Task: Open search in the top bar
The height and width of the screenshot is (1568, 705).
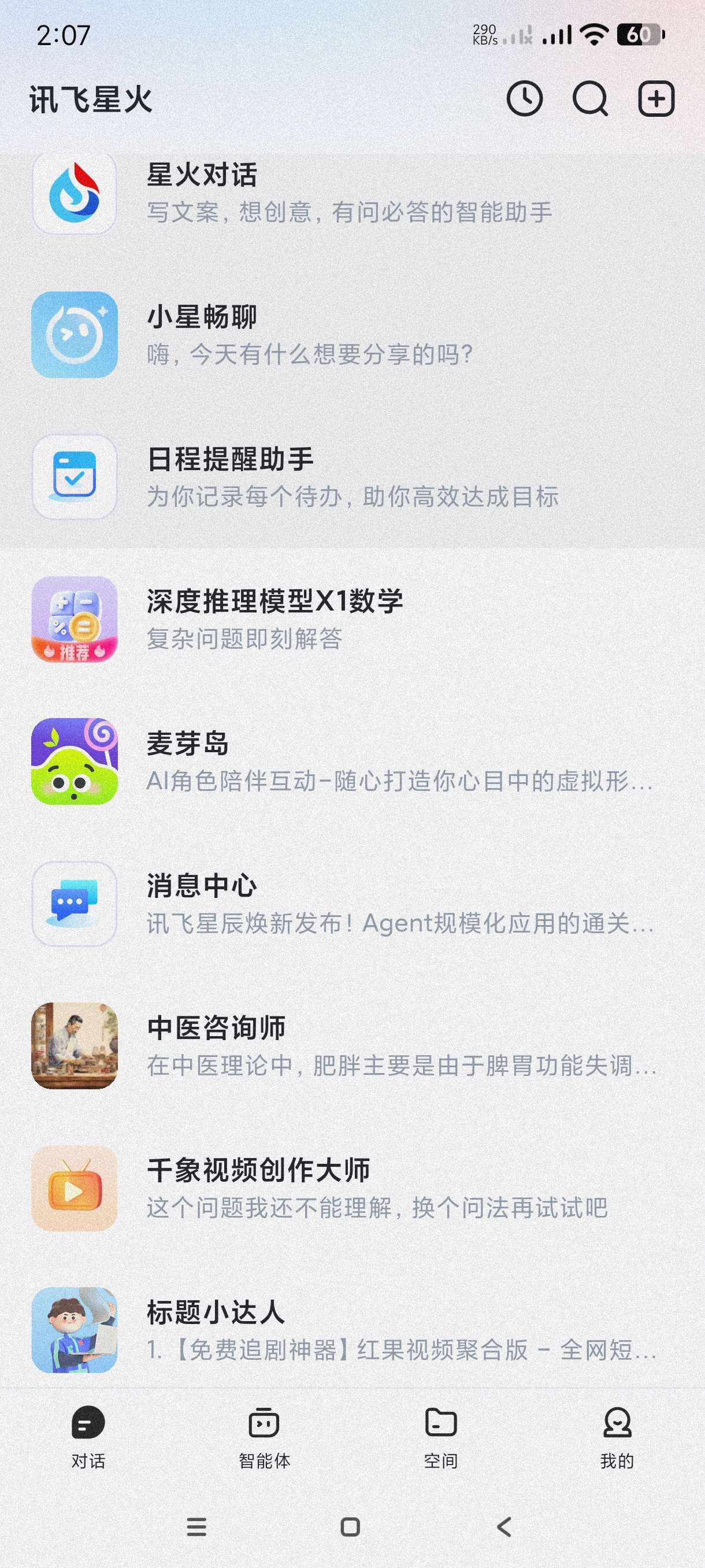Action: pyautogui.click(x=590, y=99)
